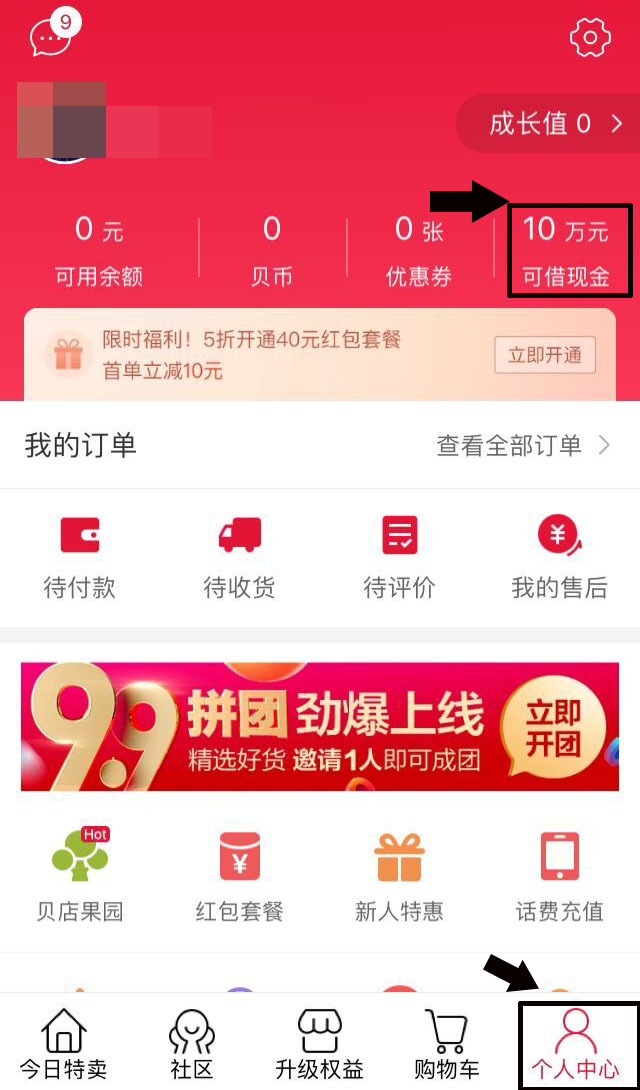Open the settings gear icon

point(589,38)
